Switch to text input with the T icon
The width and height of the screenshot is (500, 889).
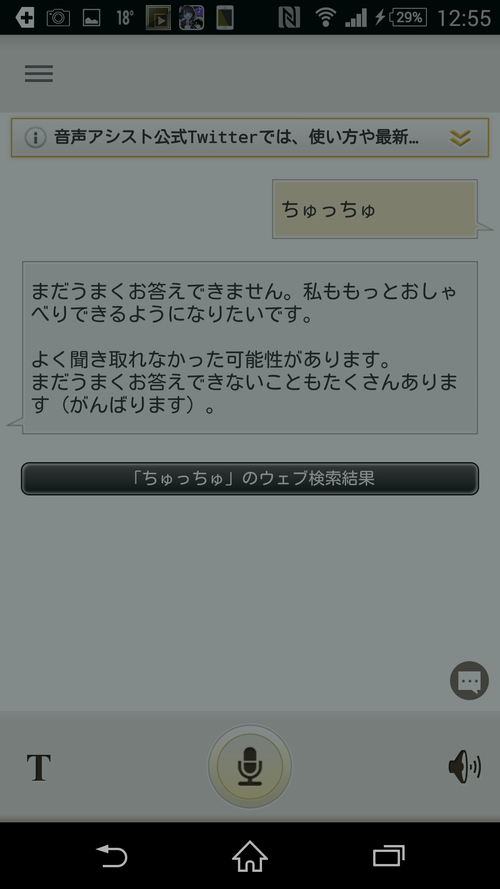(x=39, y=768)
